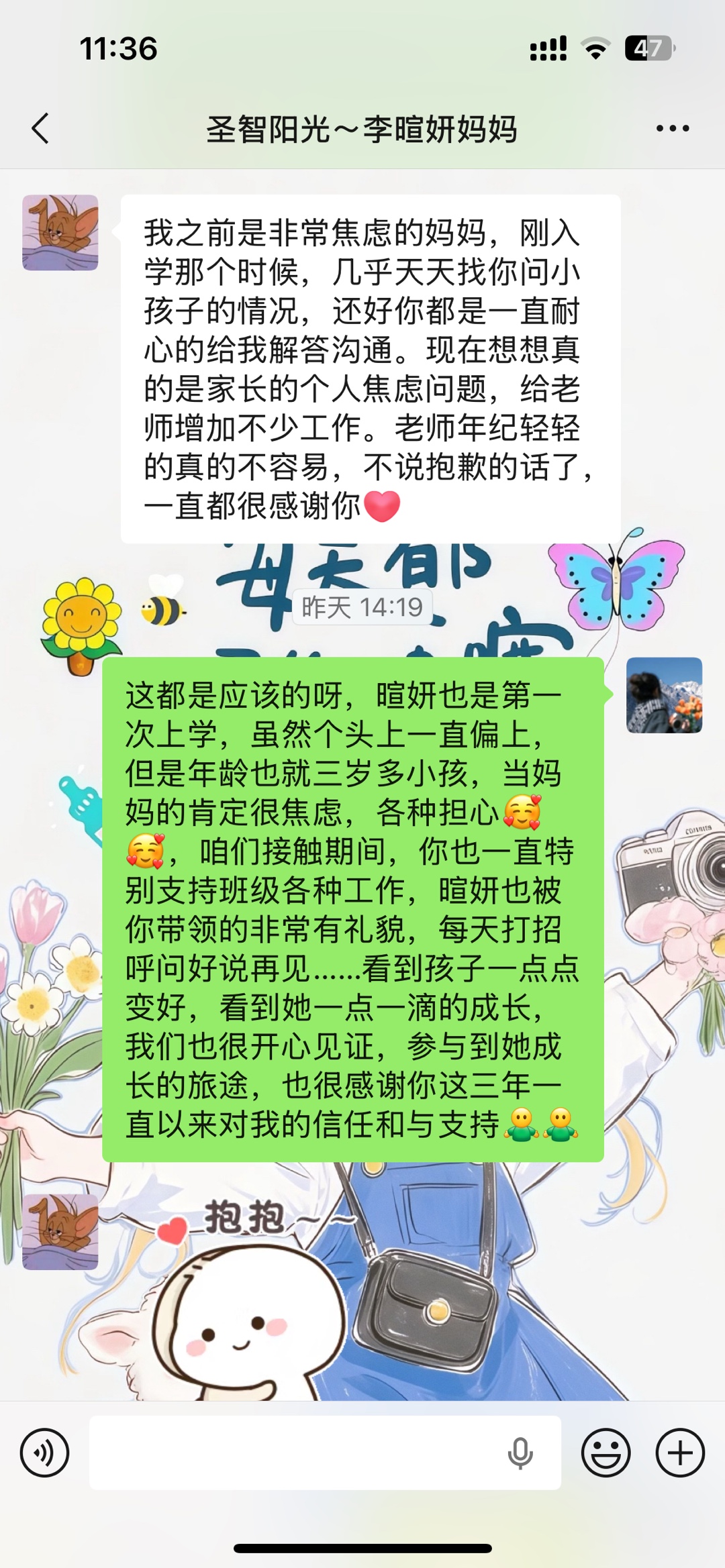Open the plus attachments menu
The image size is (725, 1568).
[680, 1453]
